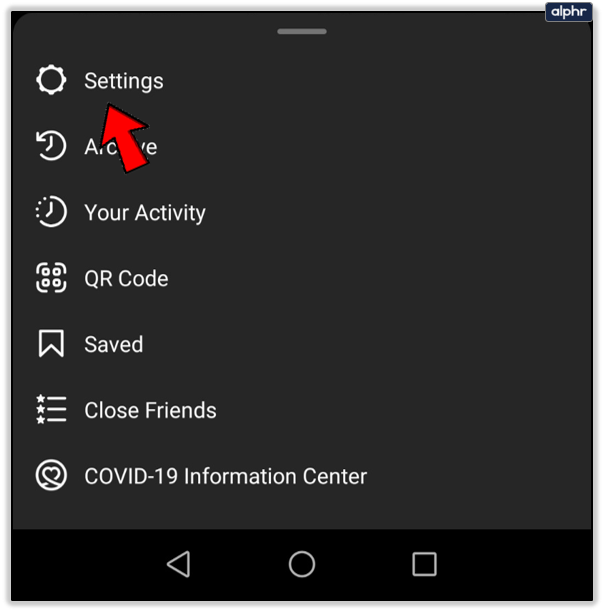
Task: Tap the system home button
Action: pyautogui.click(x=302, y=564)
